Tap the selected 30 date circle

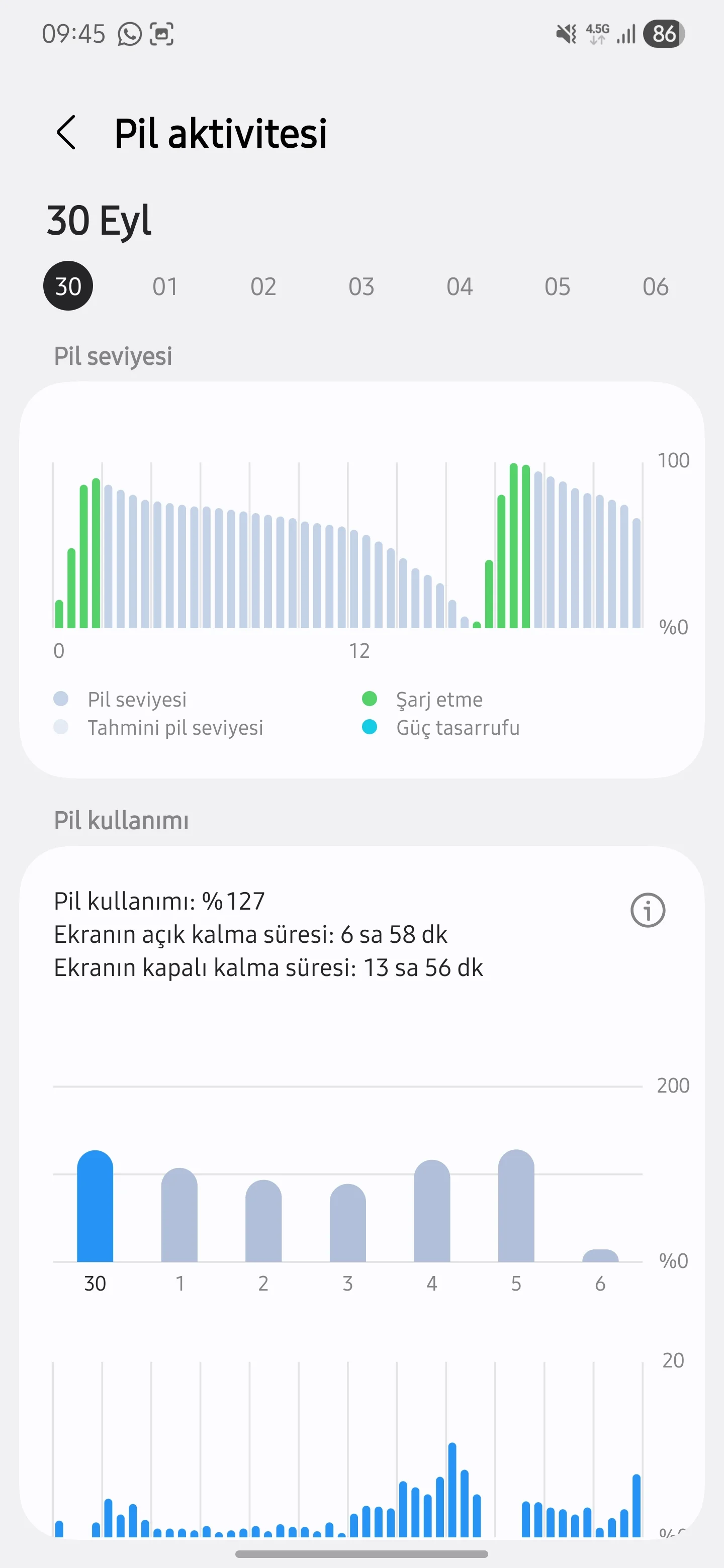pyautogui.click(x=68, y=286)
